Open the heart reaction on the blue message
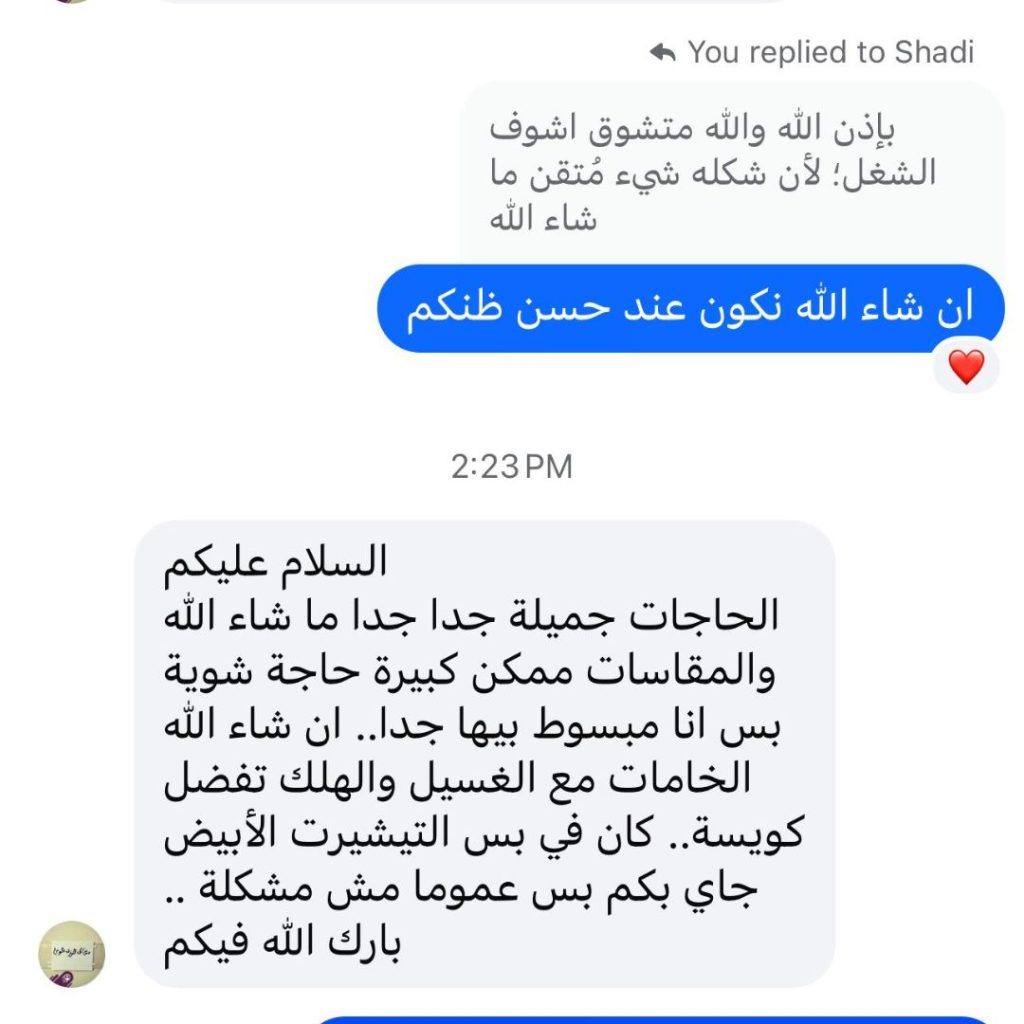This screenshot has height=1024, width=1024. pyautogui.click(x=965, y=367)
